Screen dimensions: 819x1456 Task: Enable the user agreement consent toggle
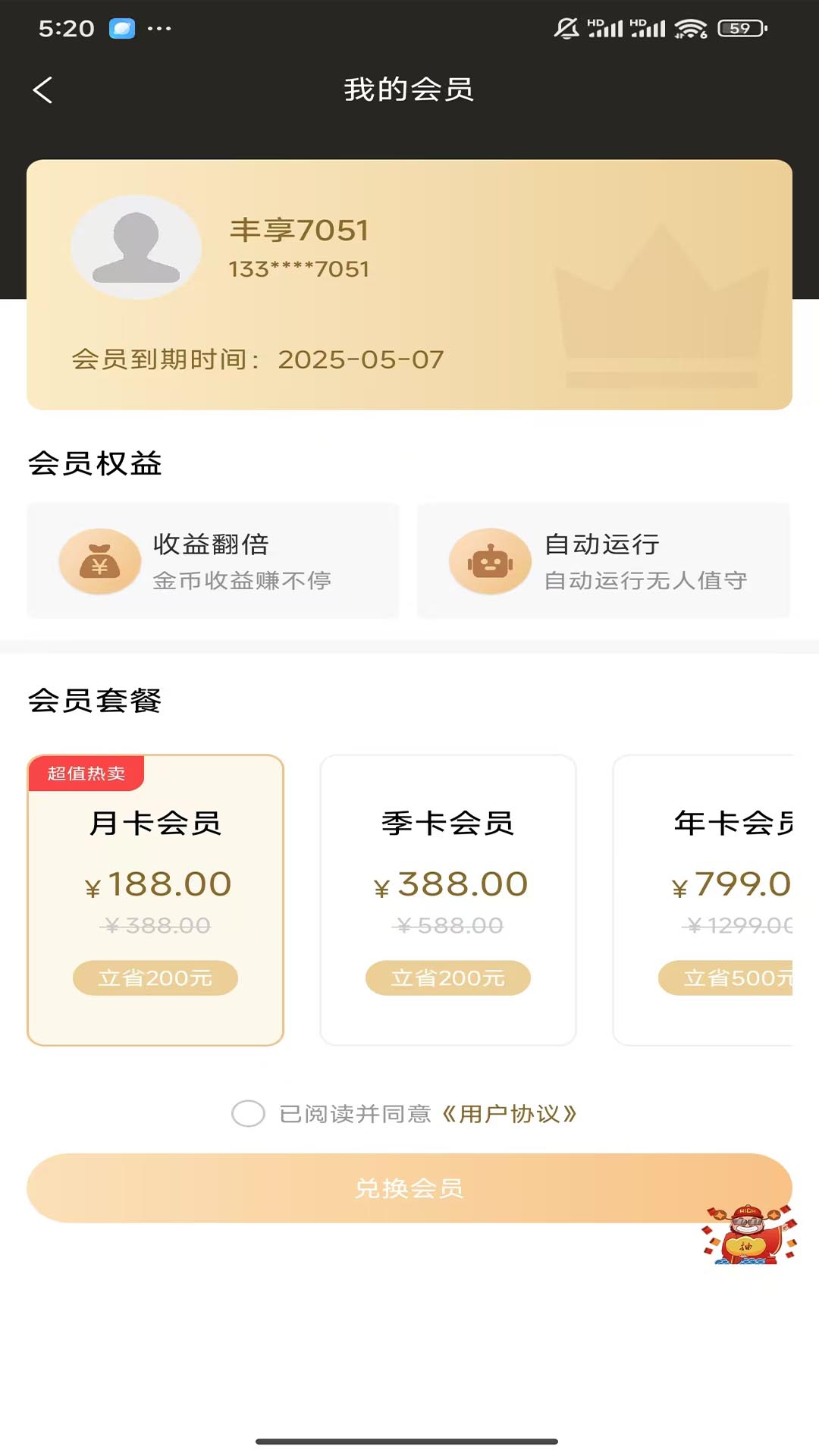pos(248,1115)
